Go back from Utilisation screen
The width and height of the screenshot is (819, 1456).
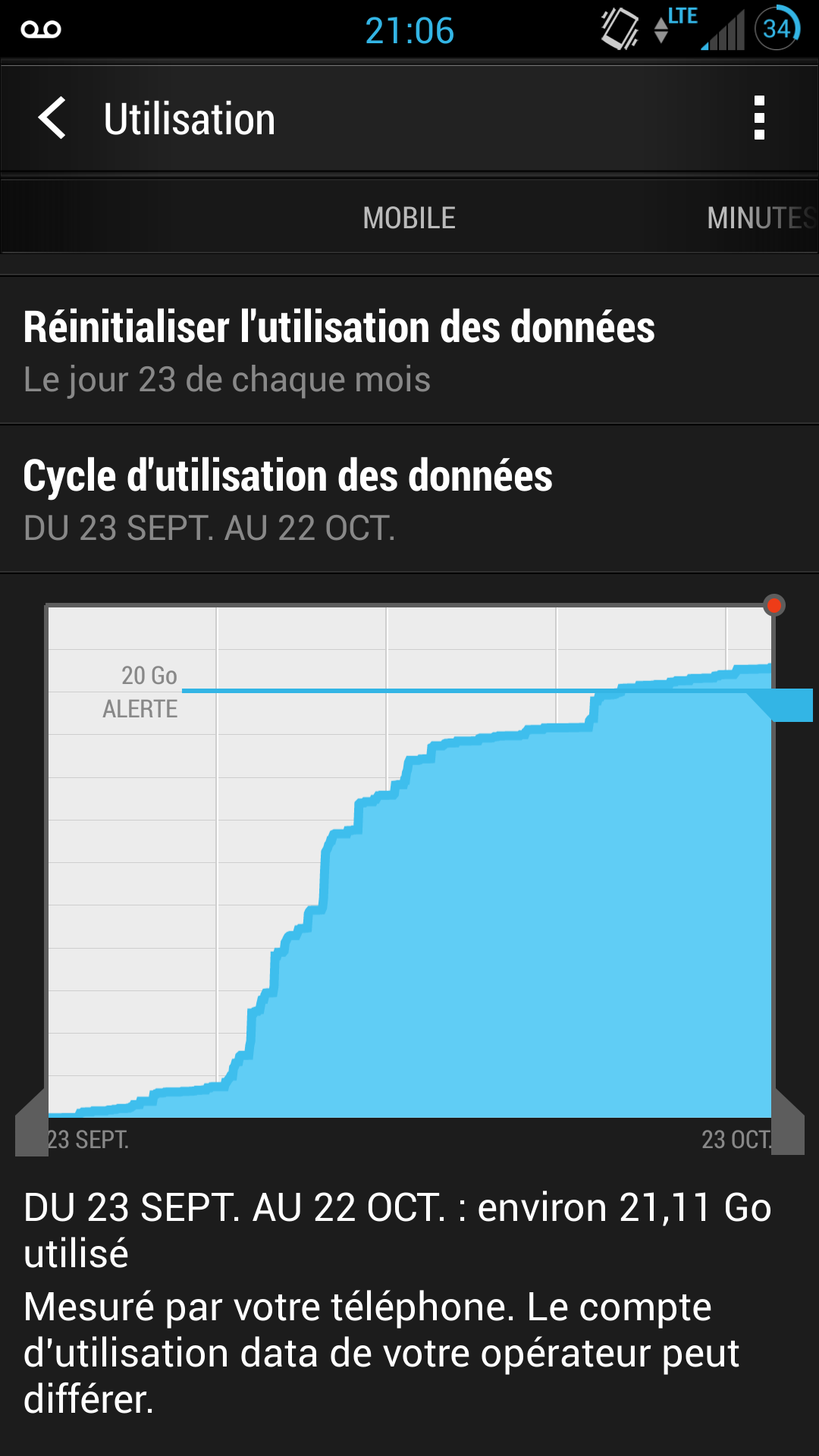[x=53, y=119]
